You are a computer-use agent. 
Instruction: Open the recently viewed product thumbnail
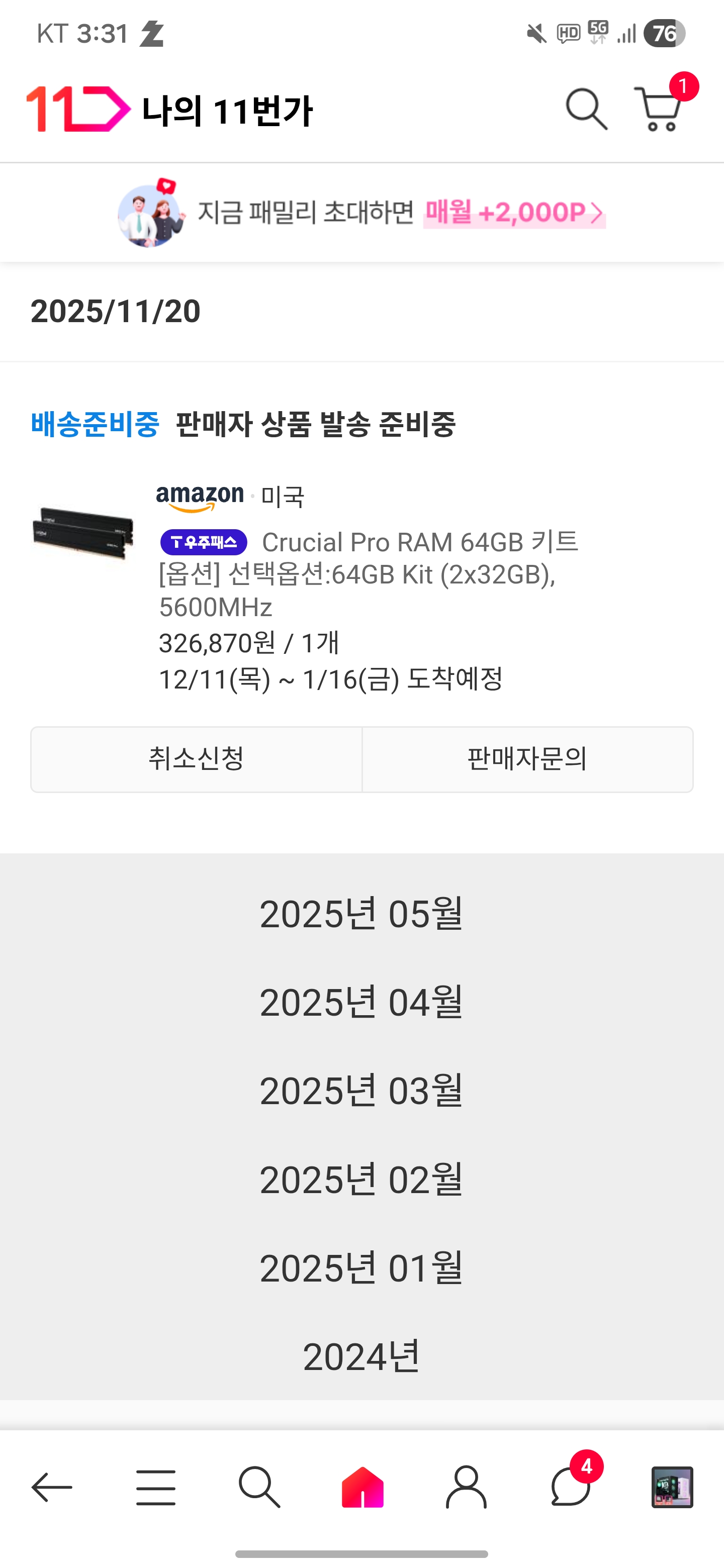coord(672,1488)
